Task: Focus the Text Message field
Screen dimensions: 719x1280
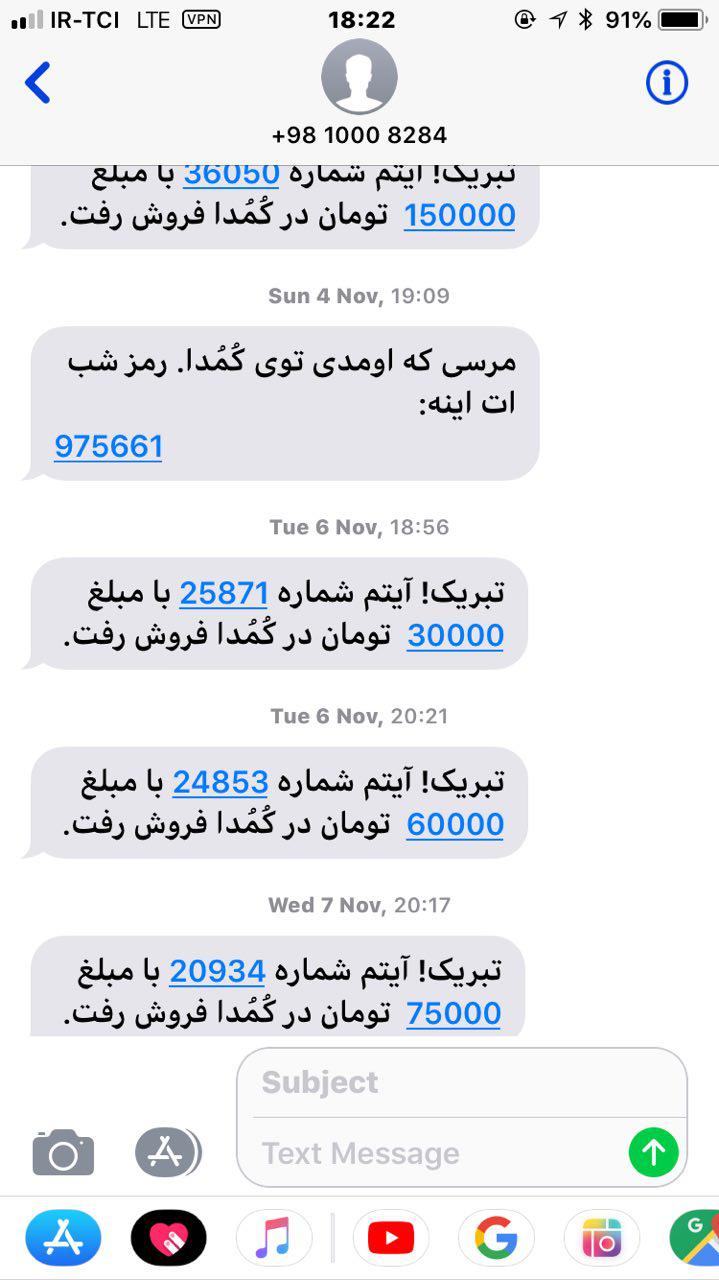Action: (x=440, y=1153)
